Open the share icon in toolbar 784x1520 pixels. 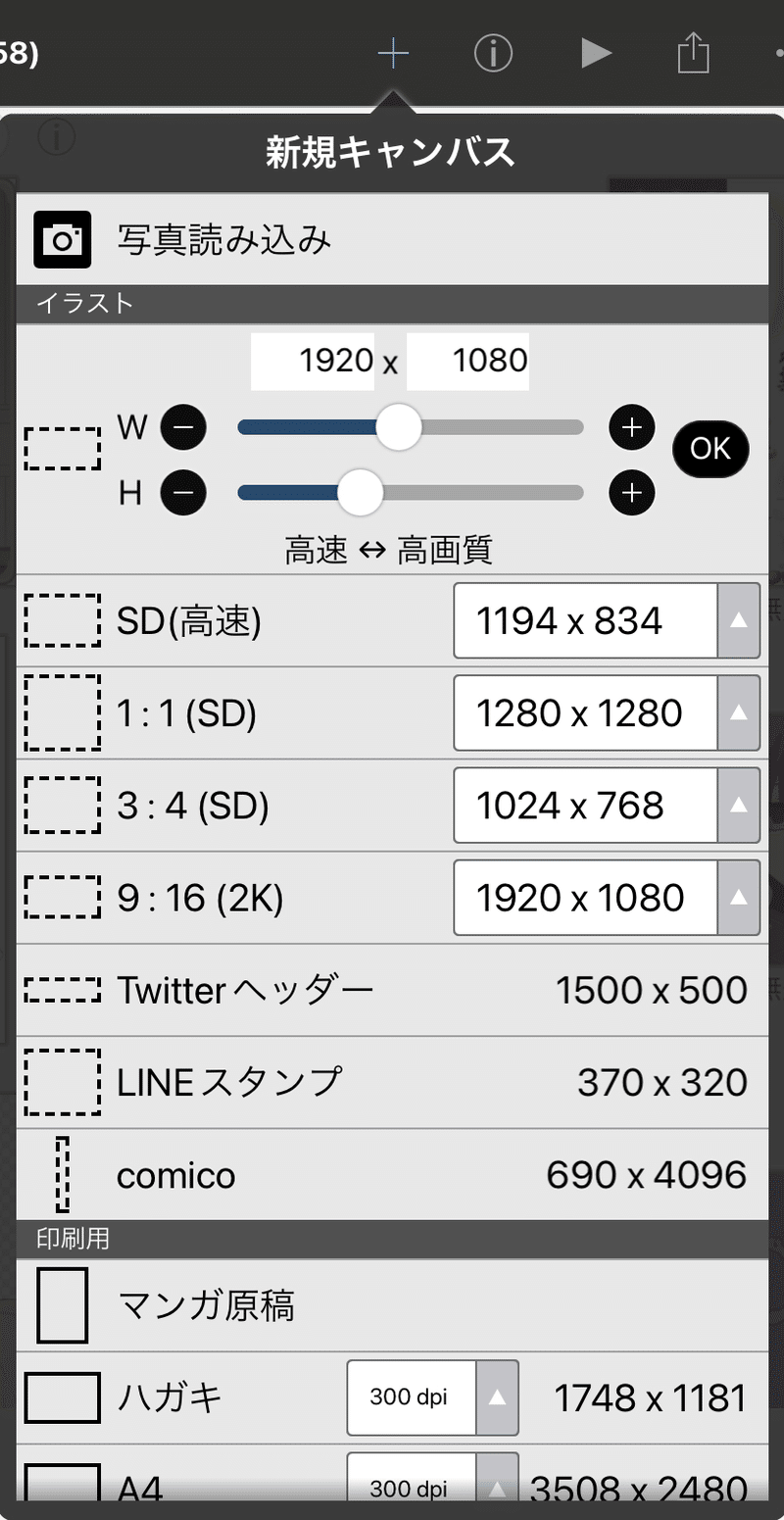click(693, 53)
